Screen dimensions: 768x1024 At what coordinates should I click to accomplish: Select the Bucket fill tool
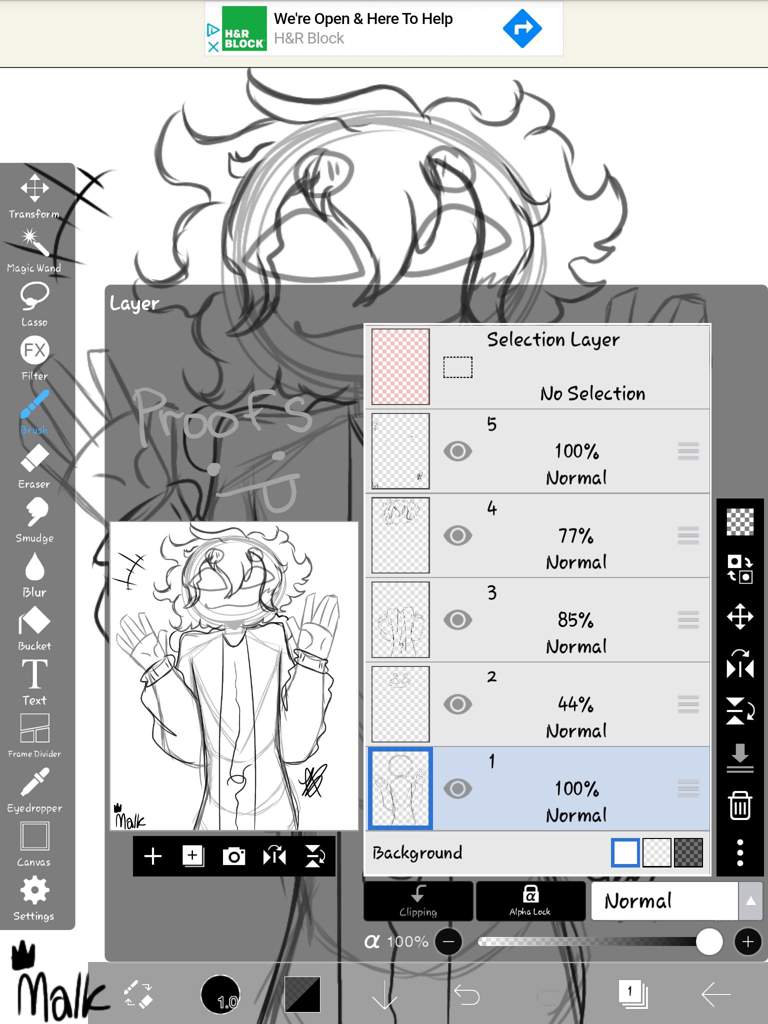point(34,627)
